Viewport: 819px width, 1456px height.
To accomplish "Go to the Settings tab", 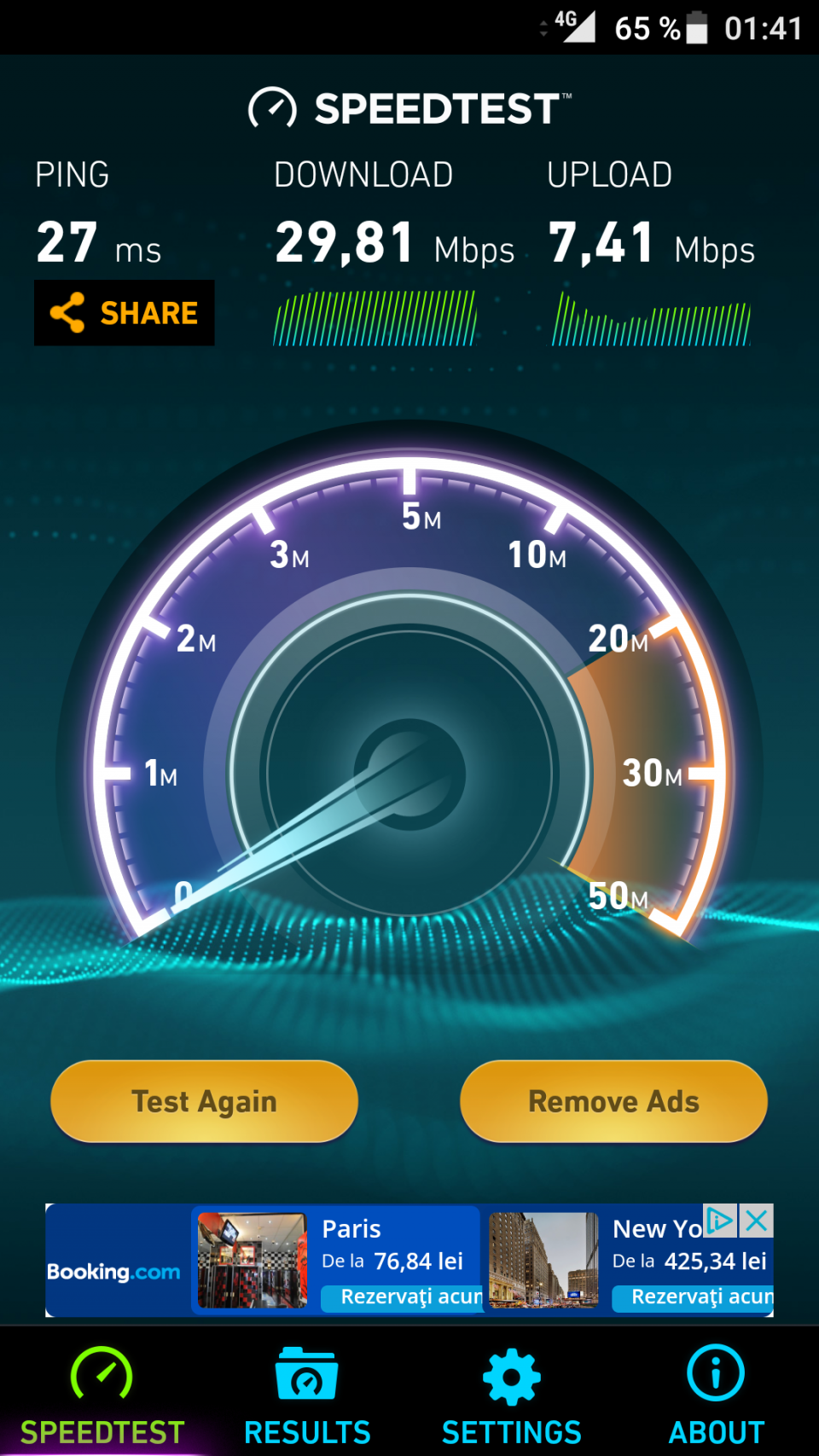I will coord(512,1395).
